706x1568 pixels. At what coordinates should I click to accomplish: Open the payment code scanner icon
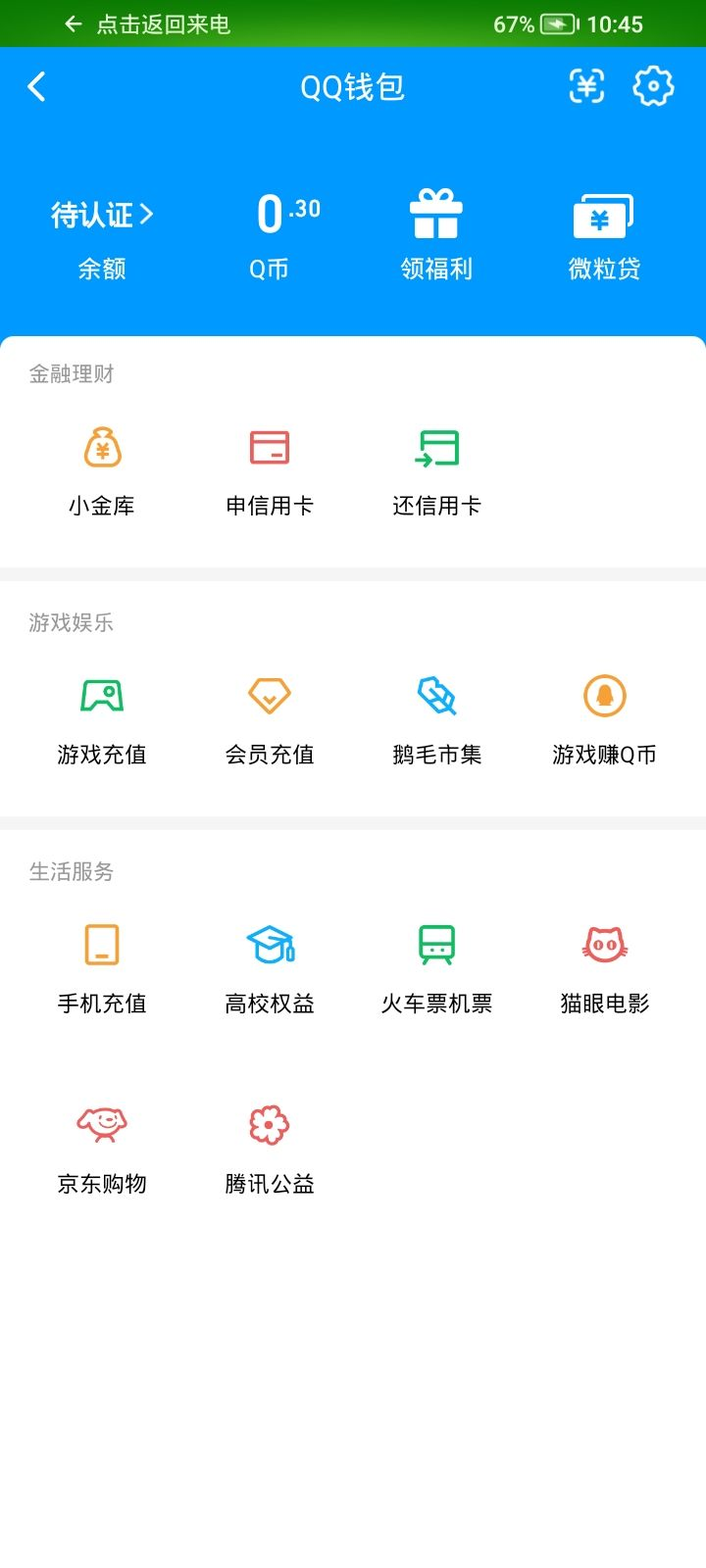click(x=586, y=87)
